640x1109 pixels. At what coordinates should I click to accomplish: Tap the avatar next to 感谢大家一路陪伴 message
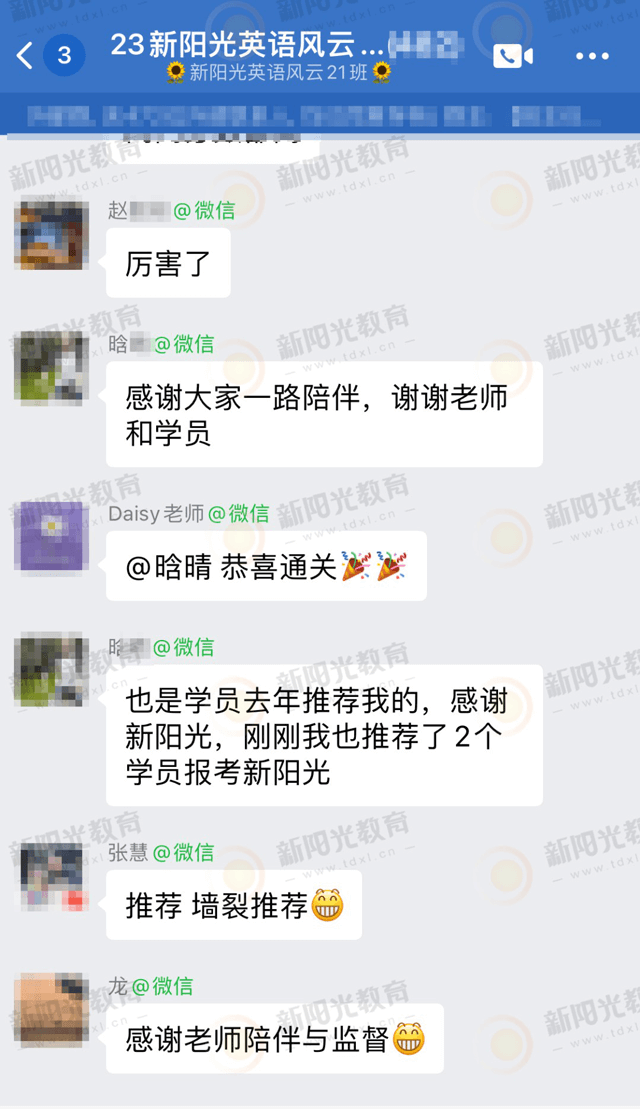(x=52, y=368)
